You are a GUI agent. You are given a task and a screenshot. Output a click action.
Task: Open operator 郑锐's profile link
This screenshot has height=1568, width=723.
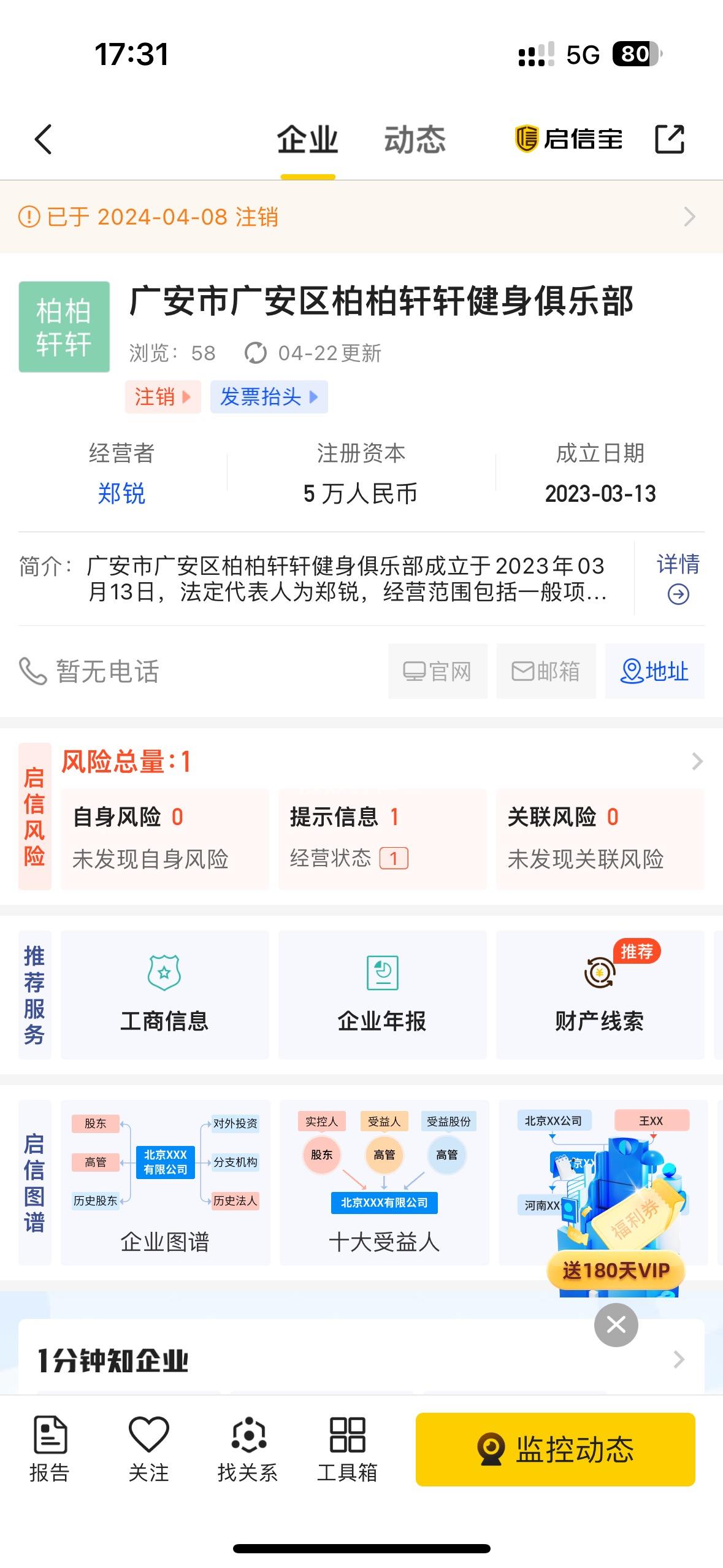pos(121,493)
